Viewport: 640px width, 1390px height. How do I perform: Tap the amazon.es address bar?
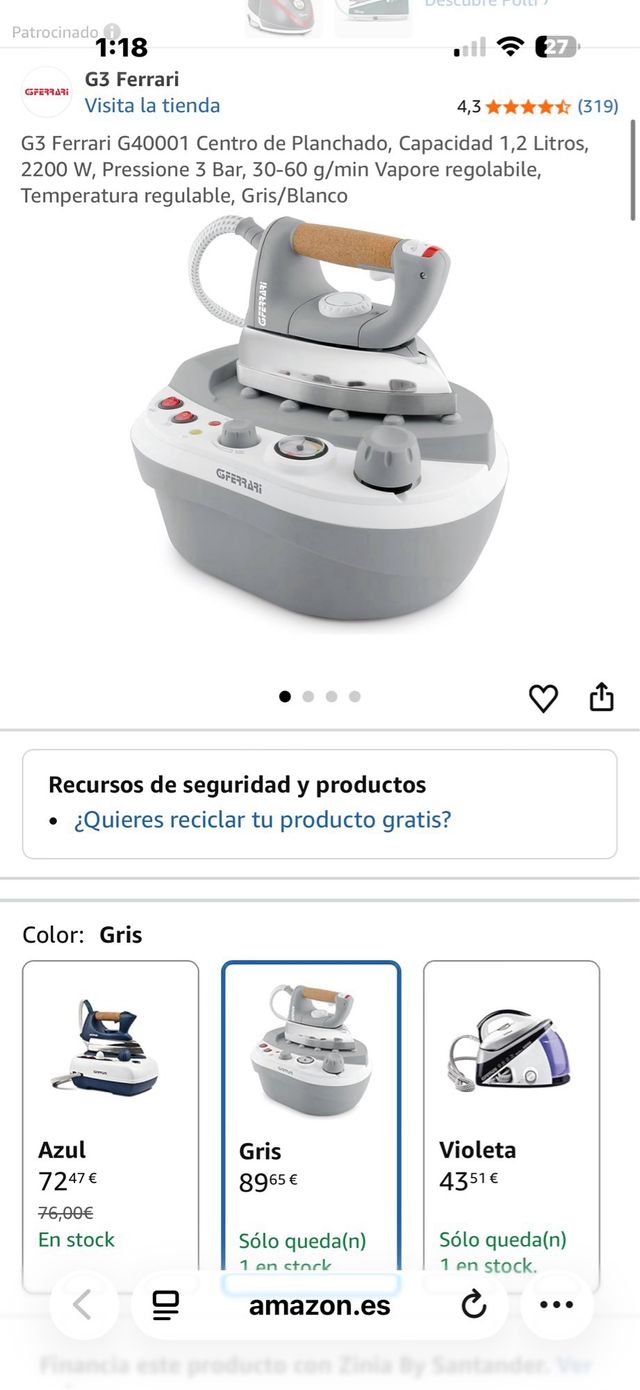tap(319, 1305)
